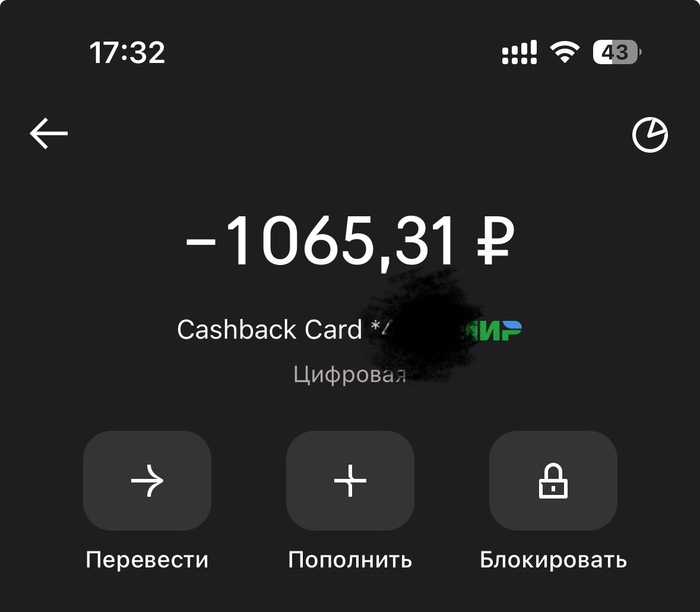The height and width of the screenshot is (612, 700).
Task: Block the card with Блокировать
Action: click(552, 481)
